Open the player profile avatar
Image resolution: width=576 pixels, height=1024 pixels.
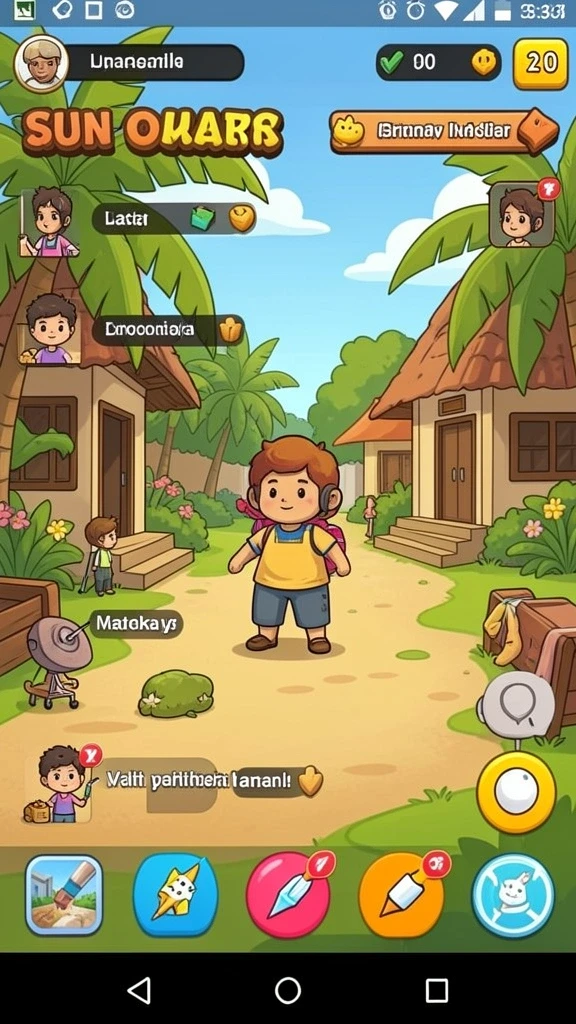40,63
